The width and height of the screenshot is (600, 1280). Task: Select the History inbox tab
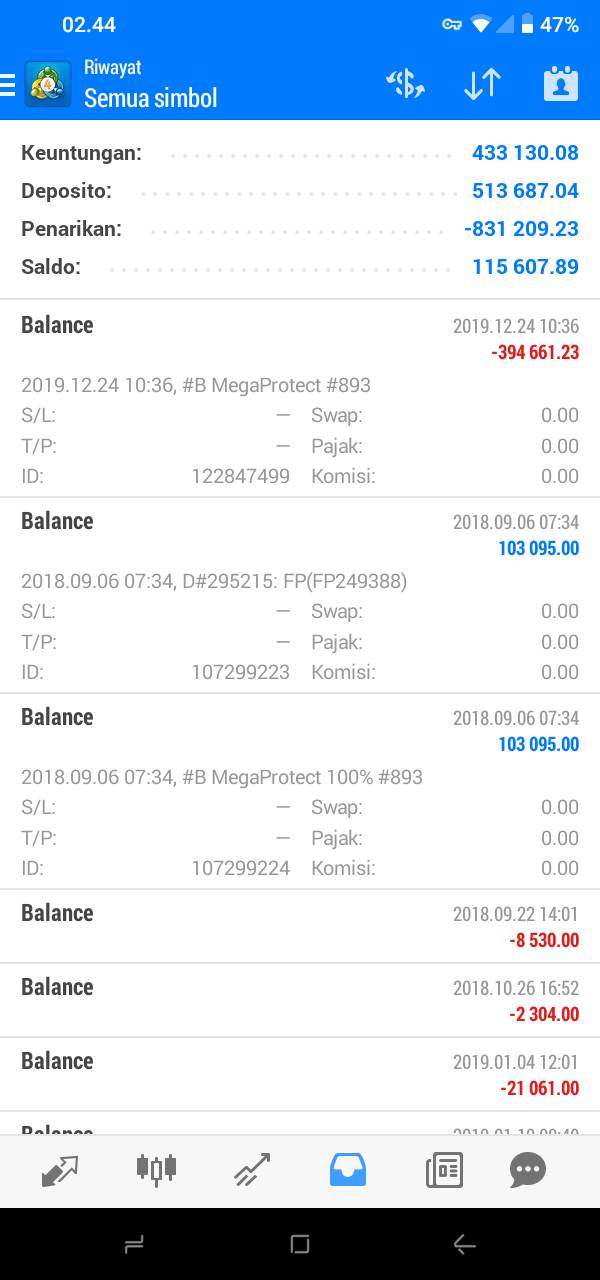pos(348,1170)
